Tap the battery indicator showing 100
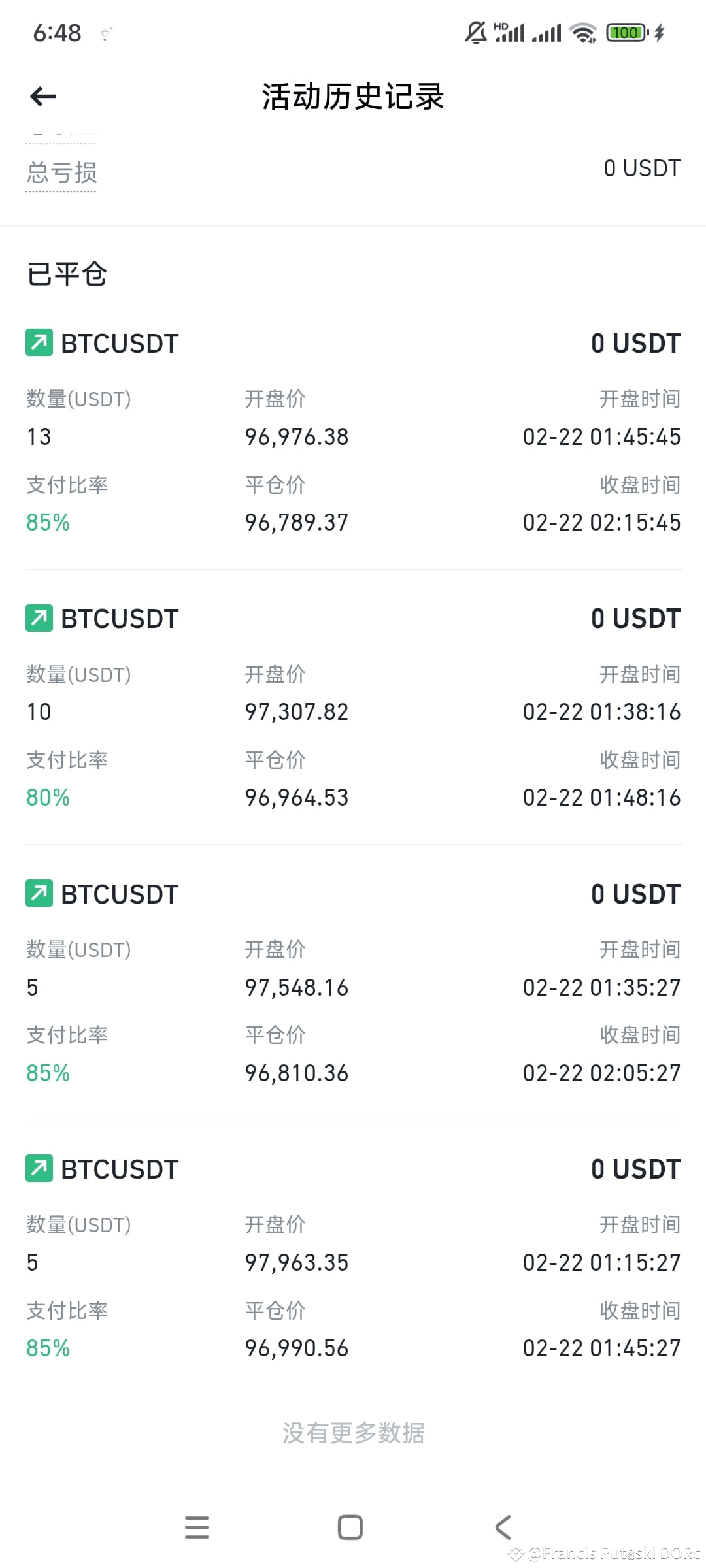This screenshot has width=706, height=1568. 626,32
